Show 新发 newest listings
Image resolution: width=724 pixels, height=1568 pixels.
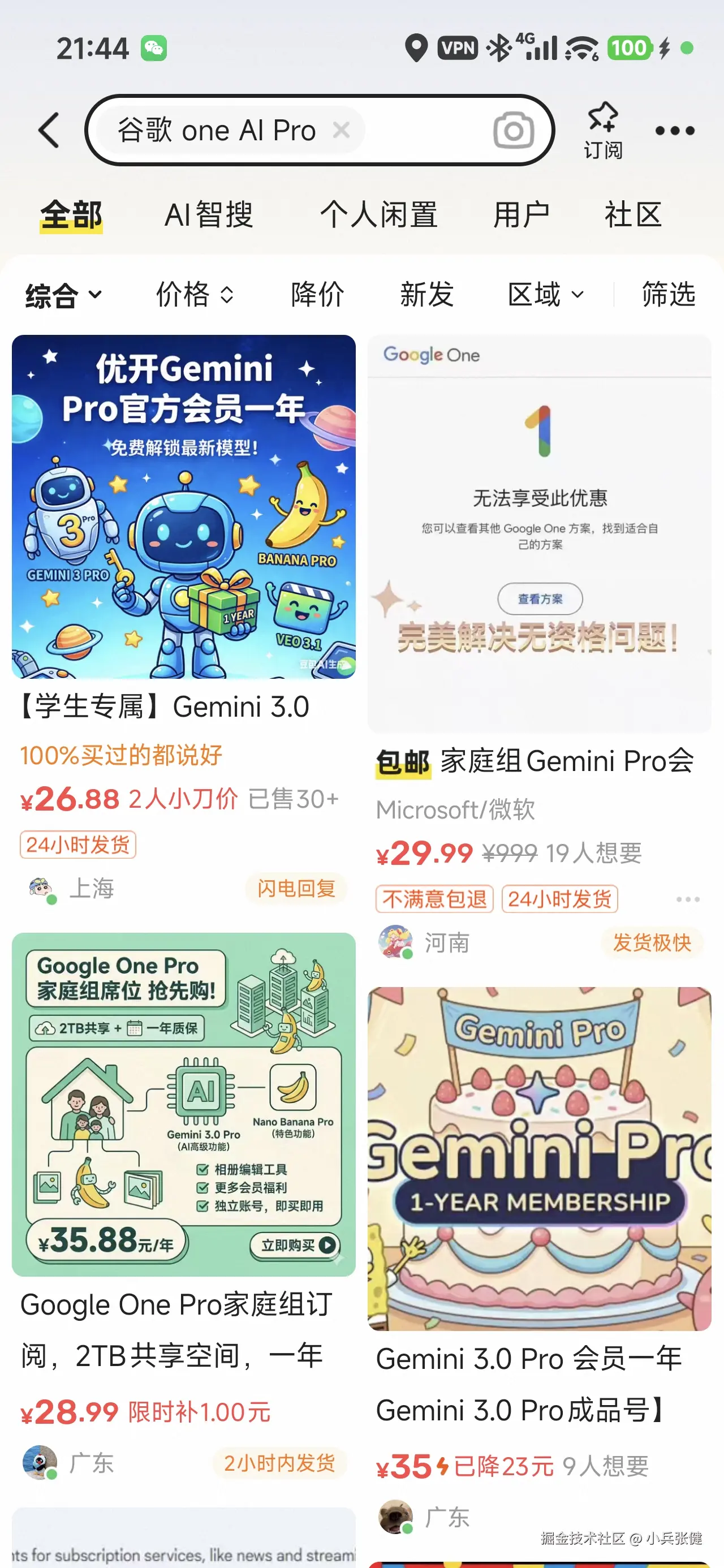(x=426, y=295)
